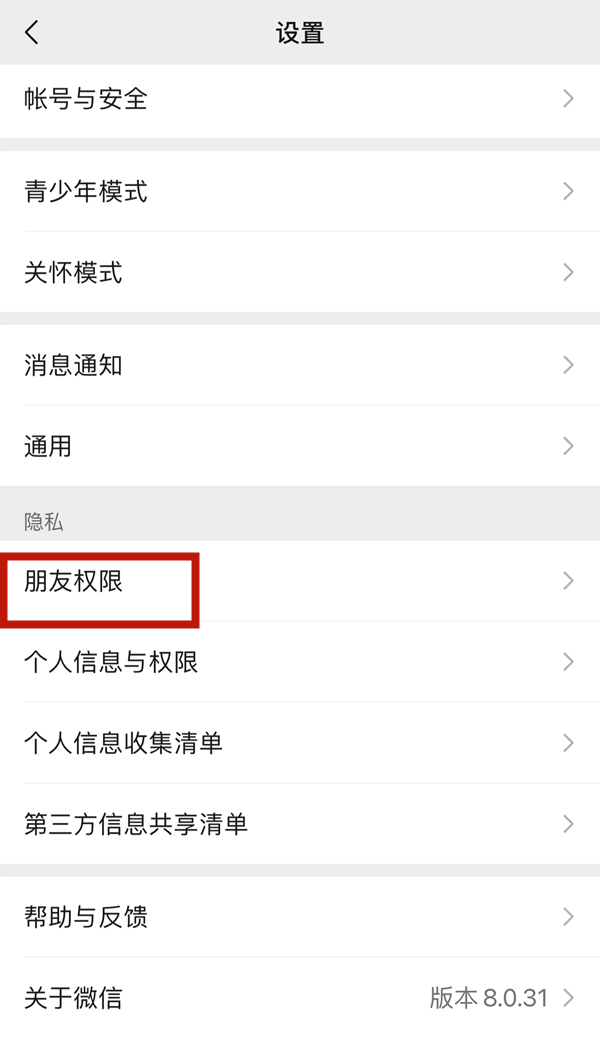The width and height of the screenshot is (600, 1037).
Task: Open 关于微信 version info
Action: point(300,997)
